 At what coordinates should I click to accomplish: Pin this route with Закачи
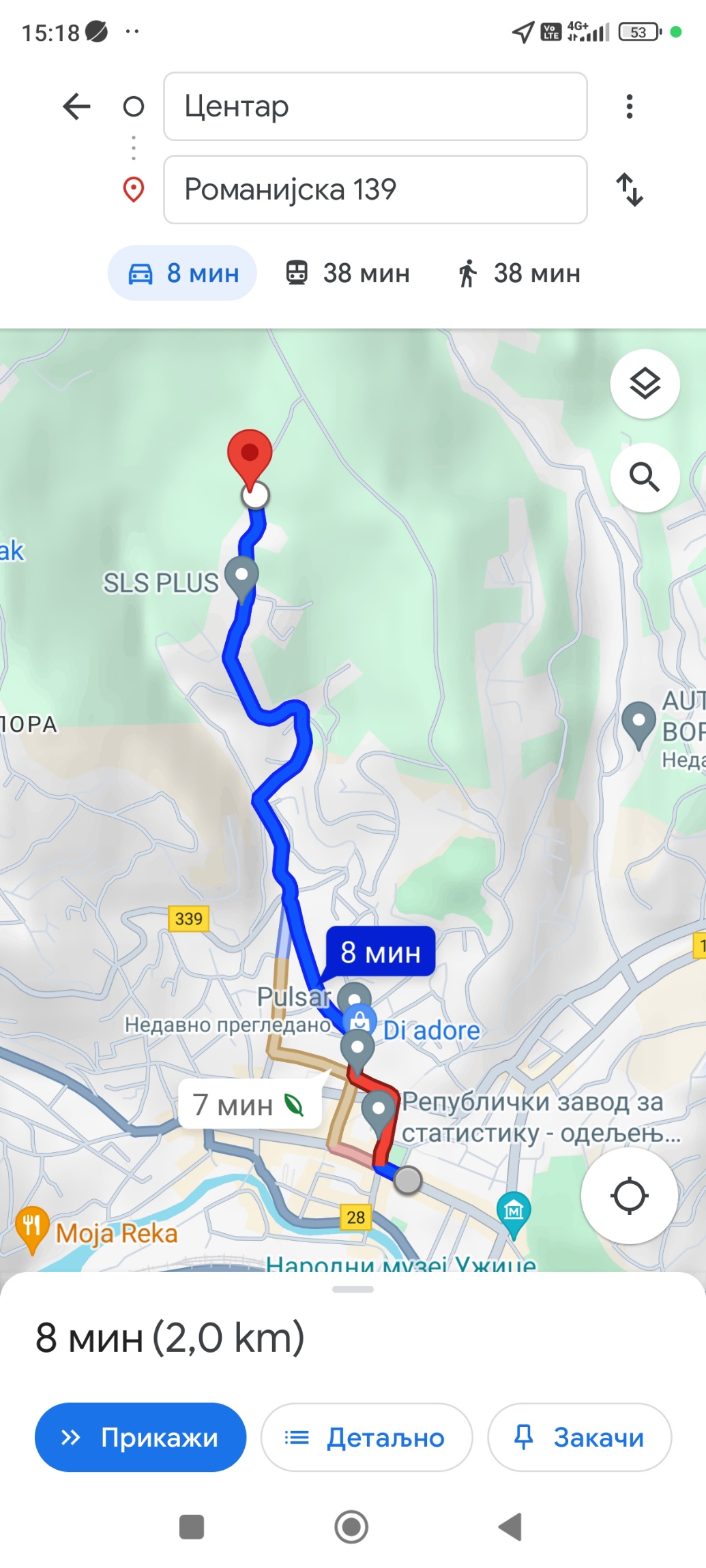tap(579, 1437)
